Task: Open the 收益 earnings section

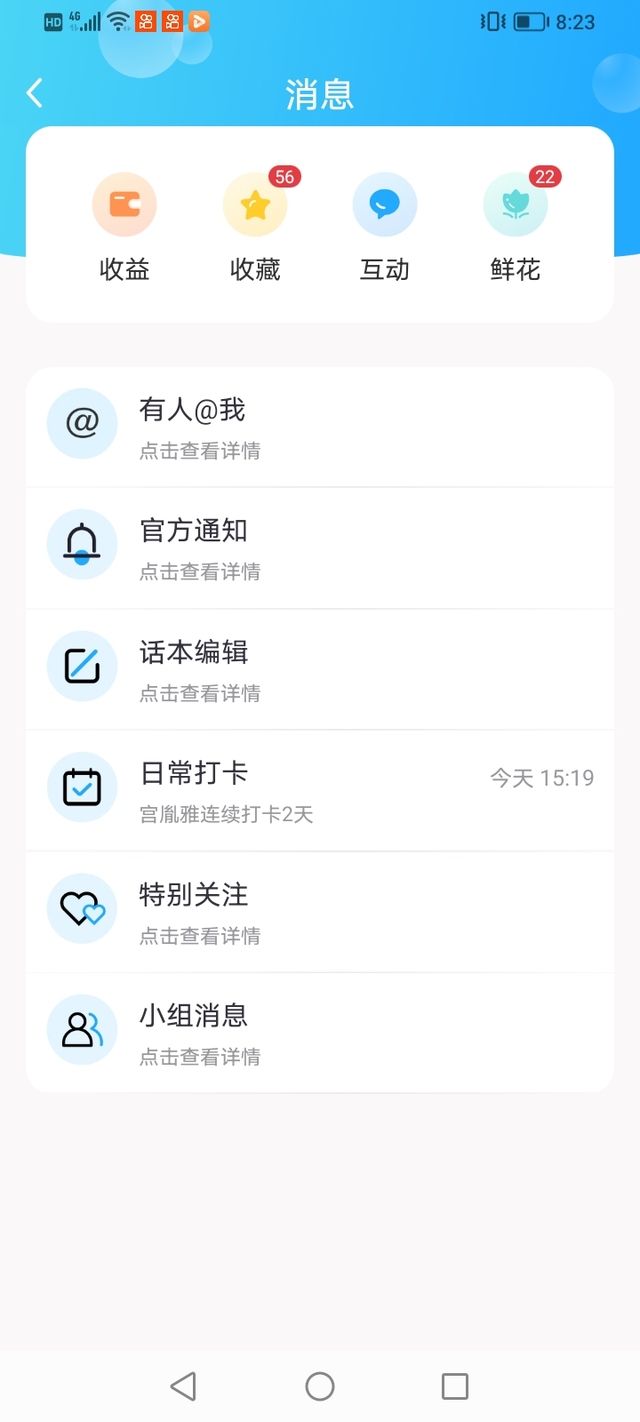Action: tap(125, 228)
